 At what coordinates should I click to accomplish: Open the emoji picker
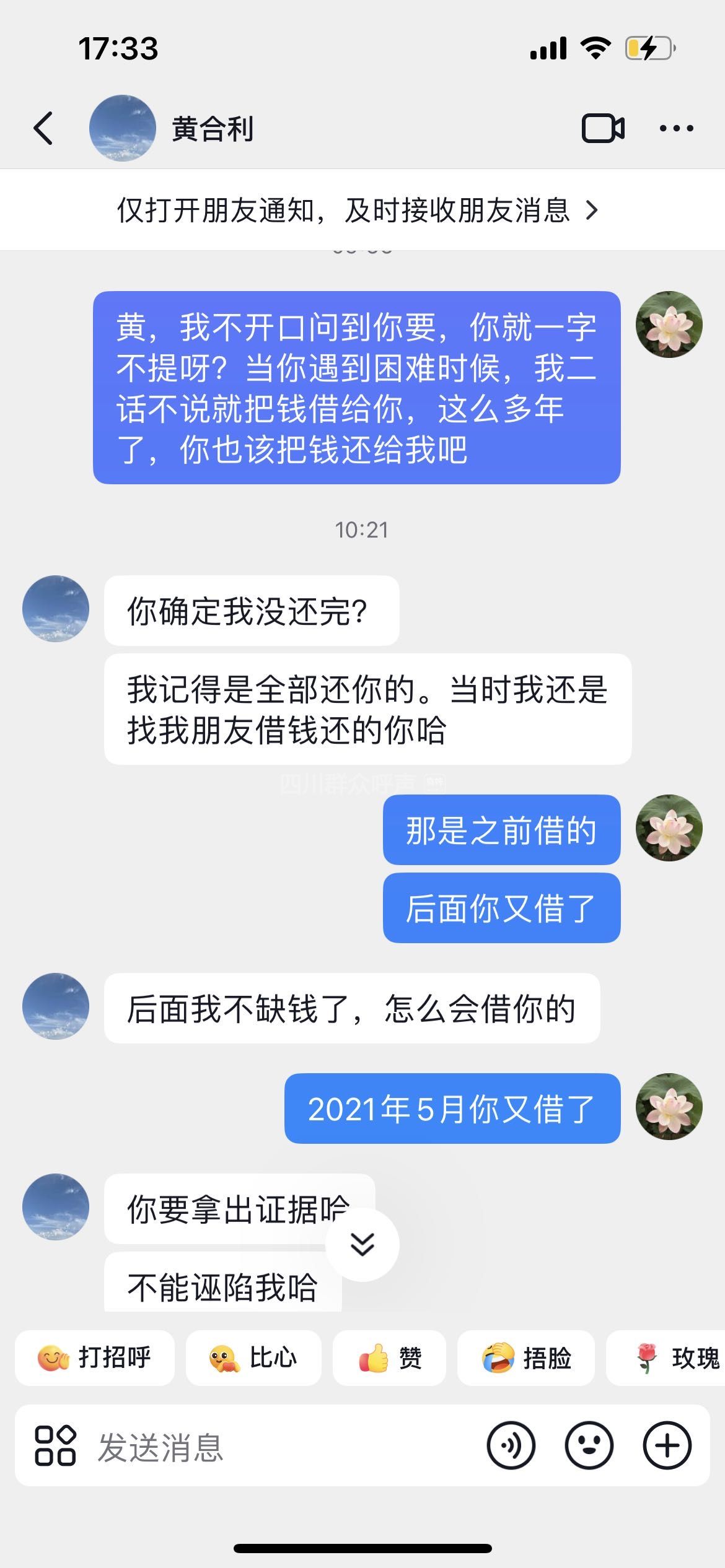point(589,1447)
